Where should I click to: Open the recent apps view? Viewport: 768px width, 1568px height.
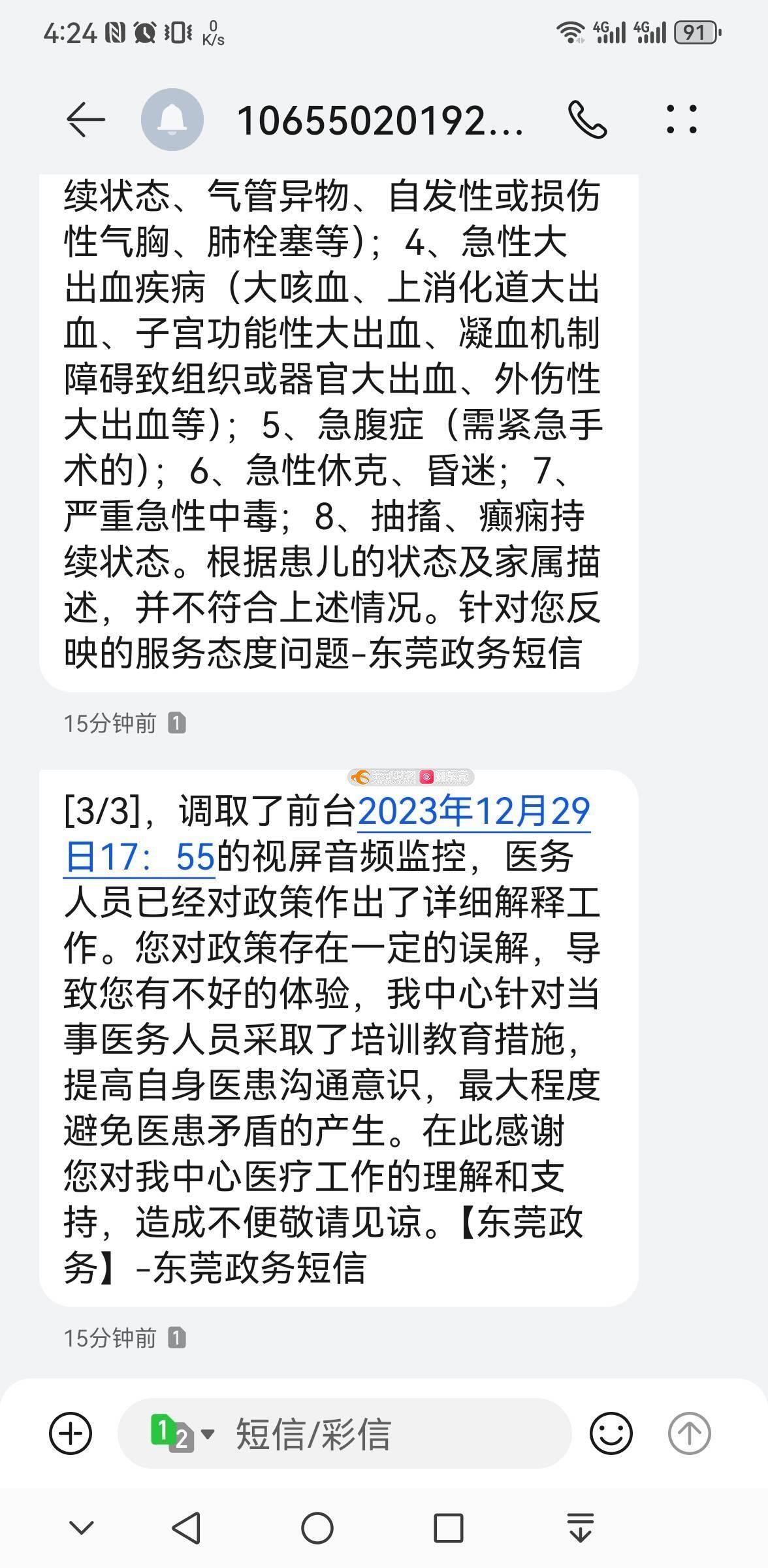pyautogui.click(x=449, y=1528)
